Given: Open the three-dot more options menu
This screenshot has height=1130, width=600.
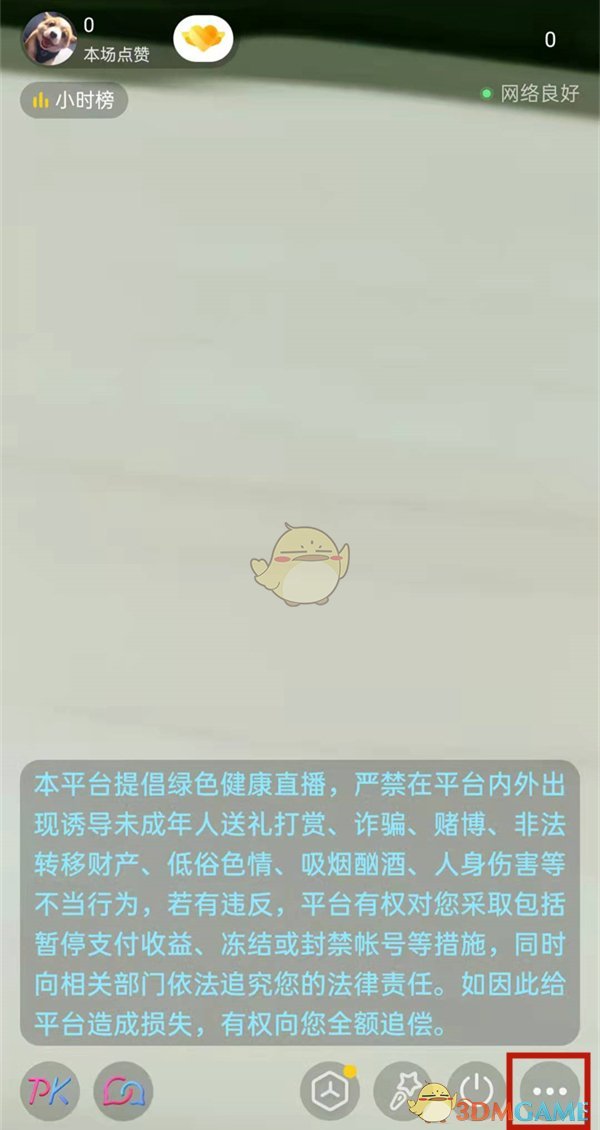Looking at the screenshot, I should 551,1088.
